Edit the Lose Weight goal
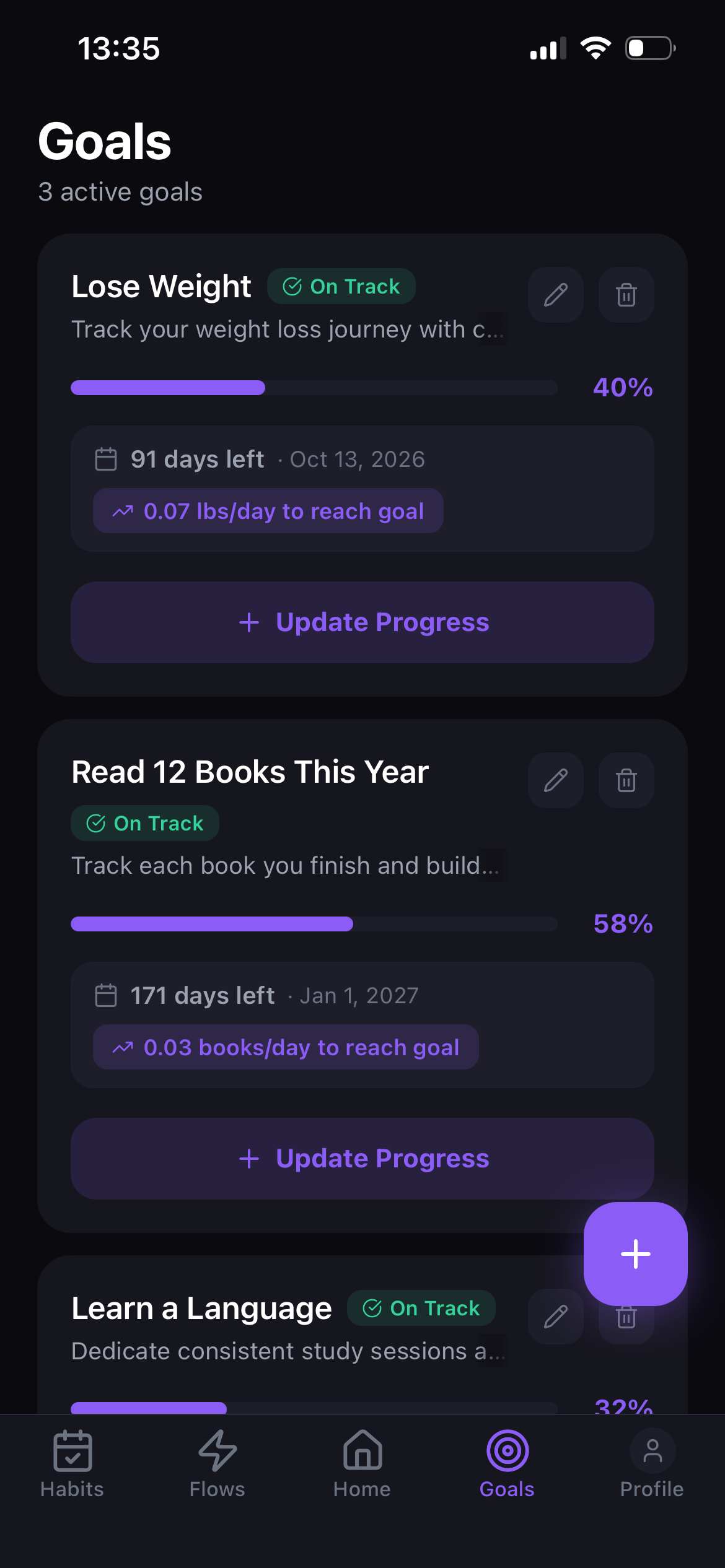The image size is (725, 1568). (556, 295)
